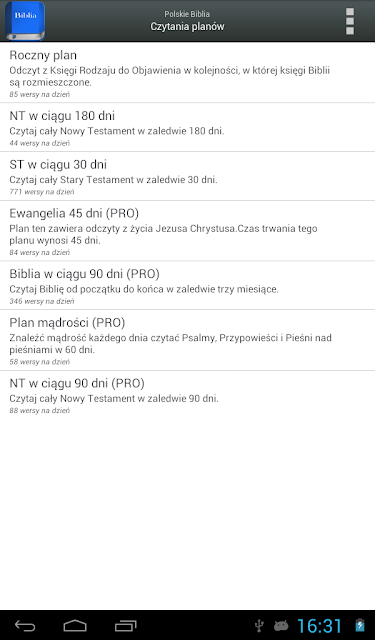Tap the system home button

pos(75,625)
